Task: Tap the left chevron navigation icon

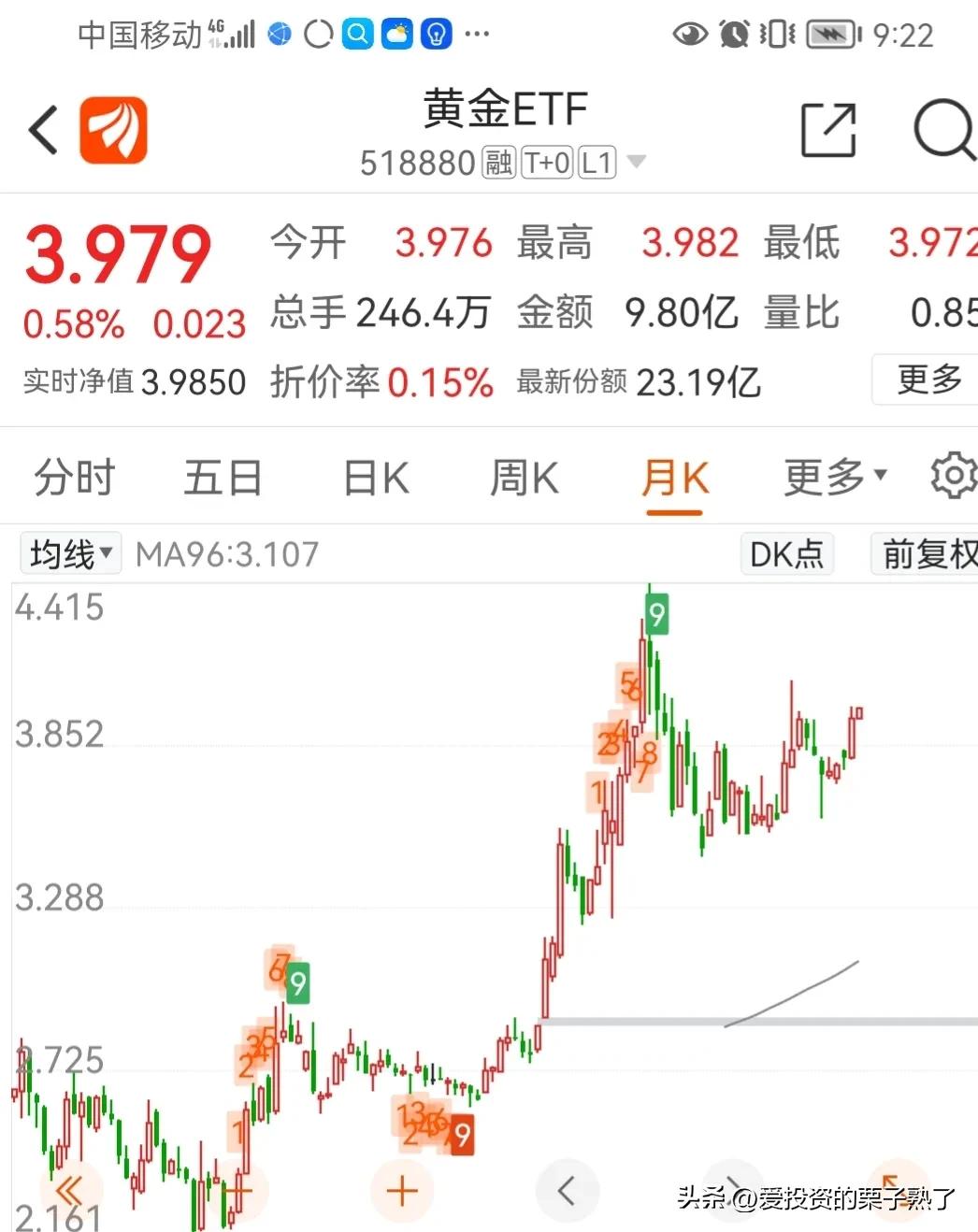Action: tap(568, 1191)
